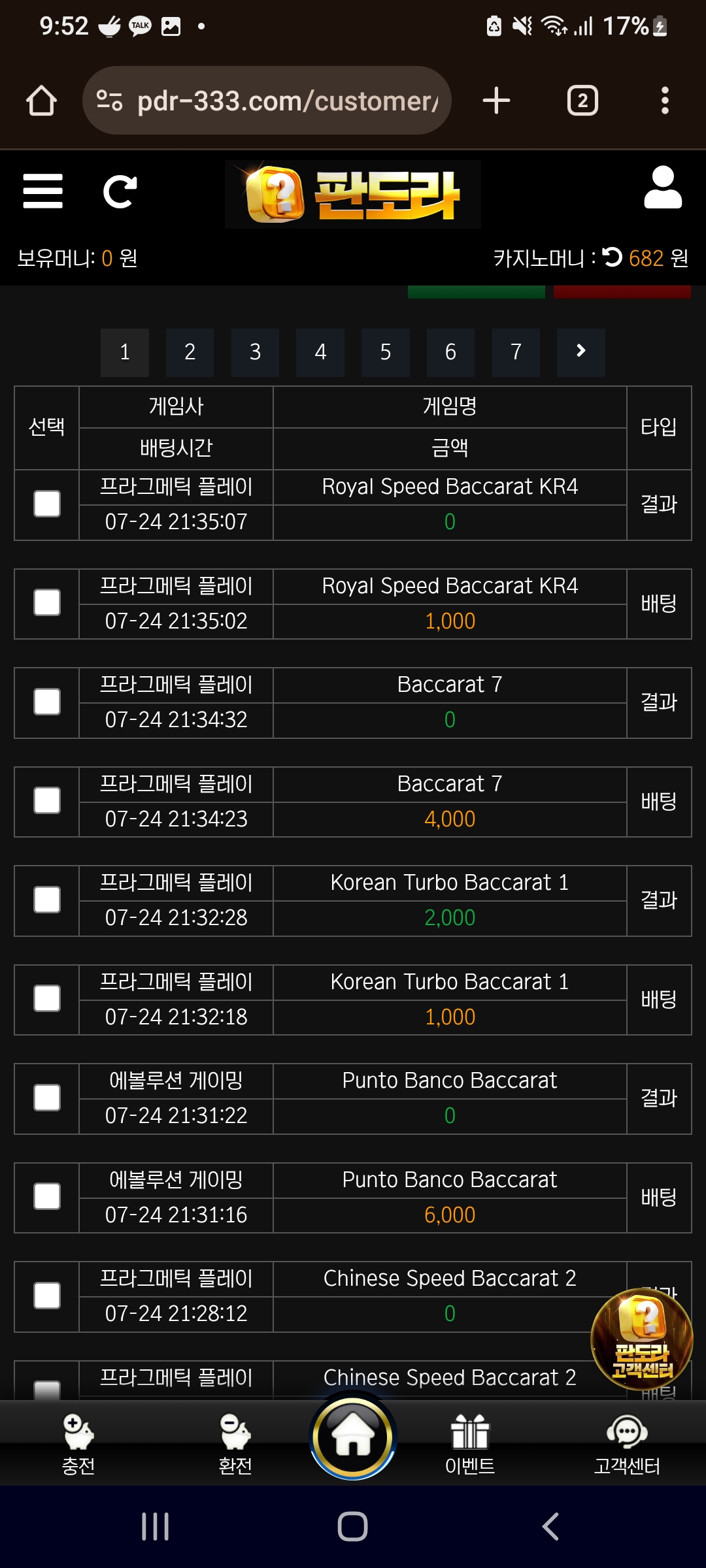Tap the browser address bar
706x1568 pixels.
267,101
